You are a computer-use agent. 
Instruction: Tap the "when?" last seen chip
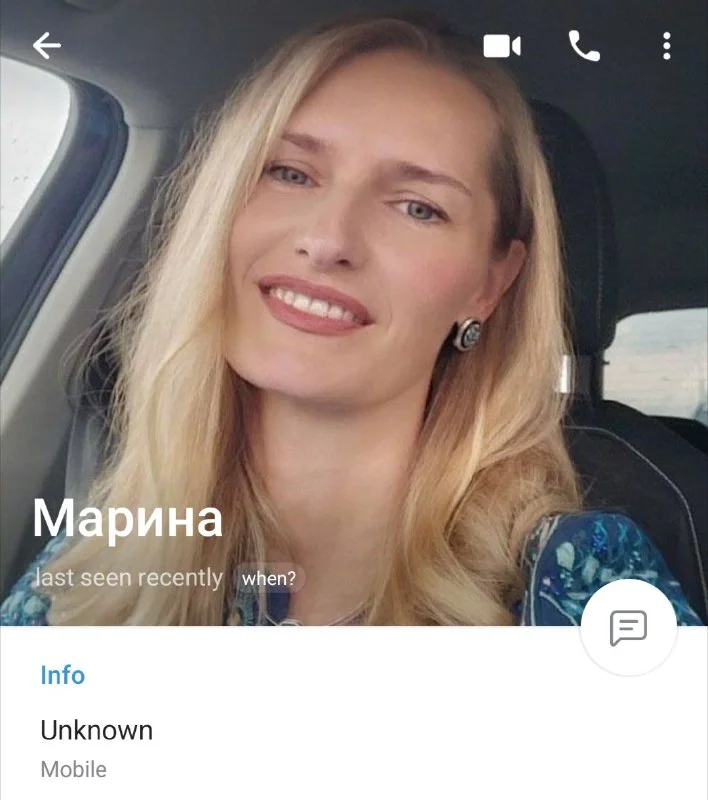(x=269, y=578)
